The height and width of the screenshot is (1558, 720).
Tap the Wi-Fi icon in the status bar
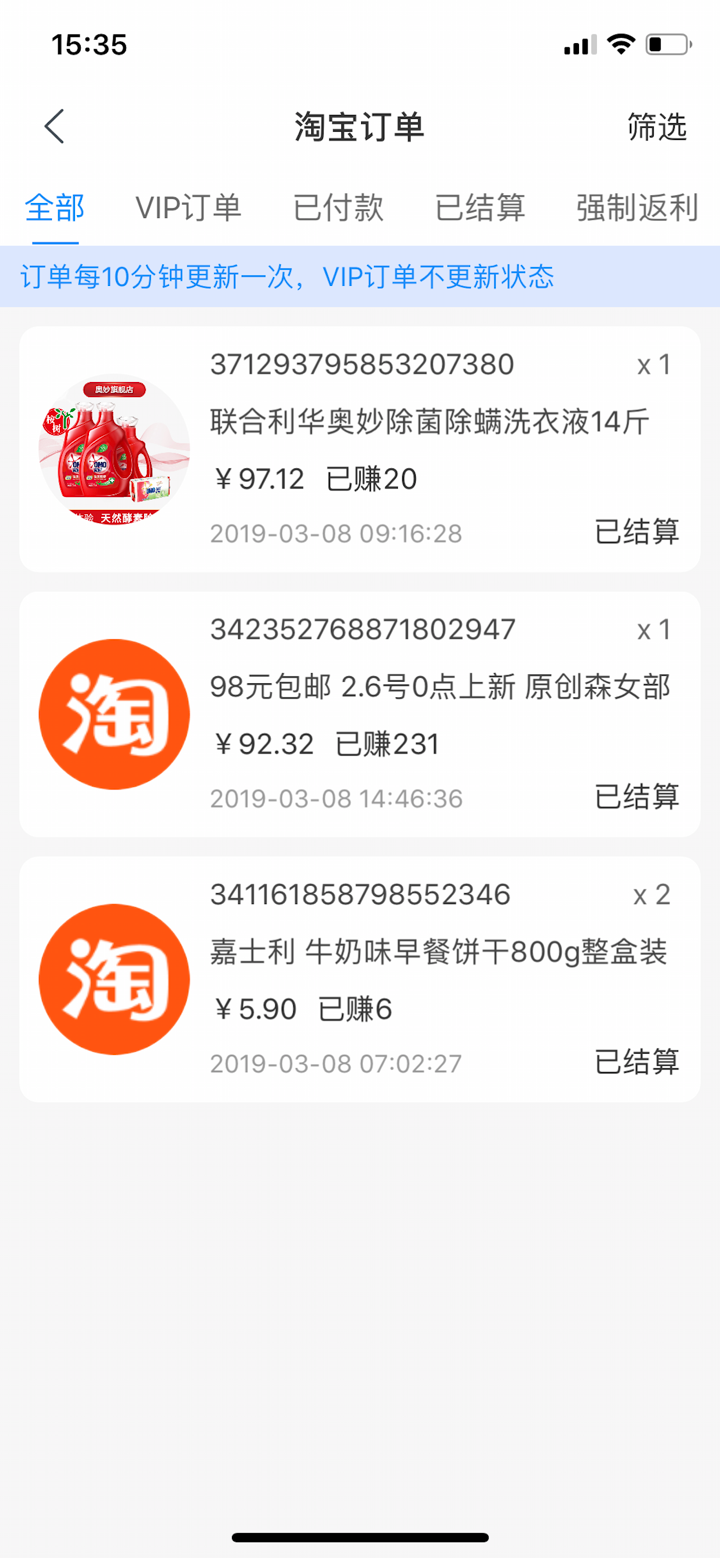[620, 43]
